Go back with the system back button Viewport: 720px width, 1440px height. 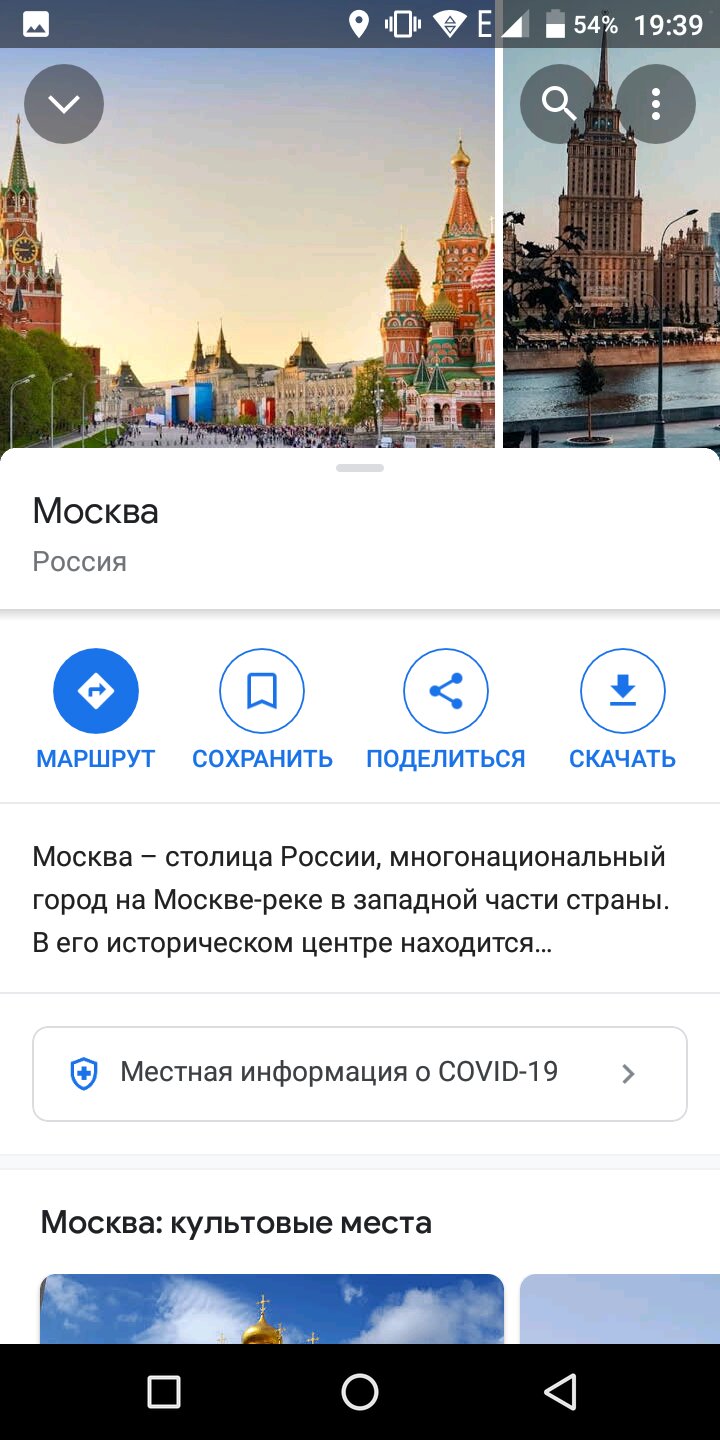click(560, 1392)
